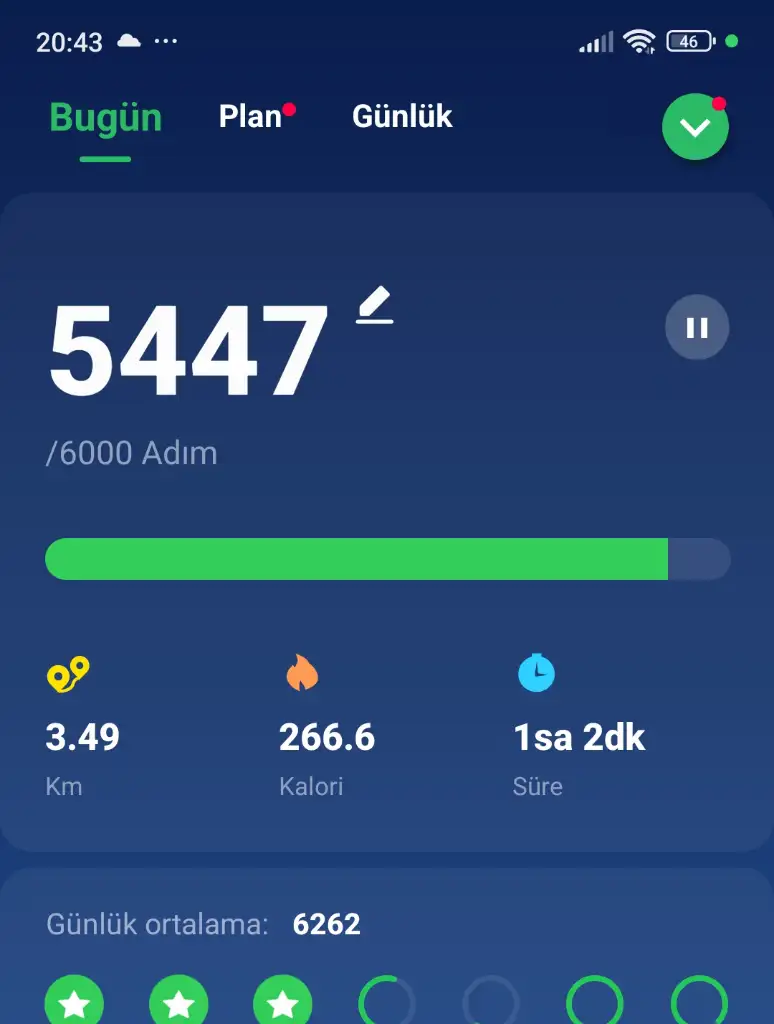Switch to the Plan tab

251,117
